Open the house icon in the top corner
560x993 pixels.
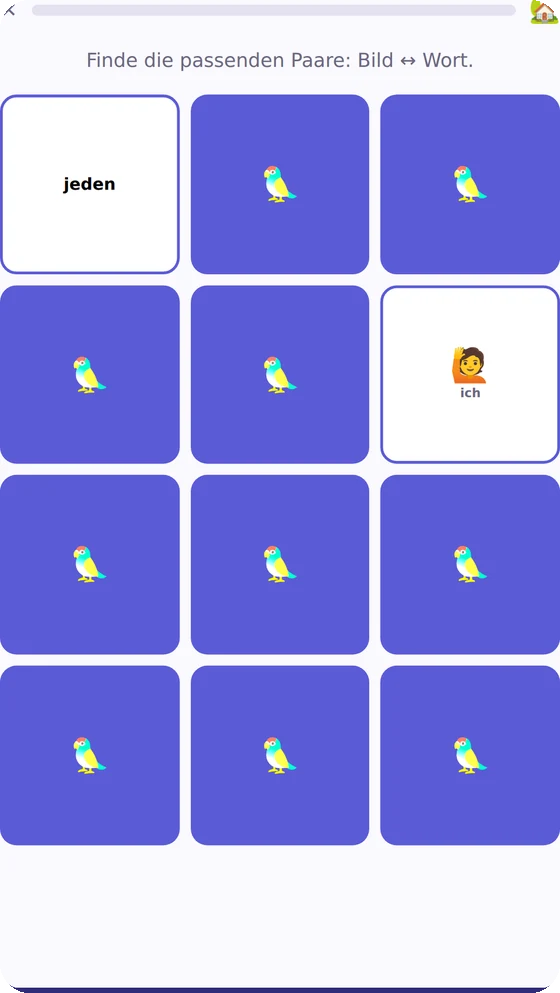pyautogui.click(x=544, y=11)
